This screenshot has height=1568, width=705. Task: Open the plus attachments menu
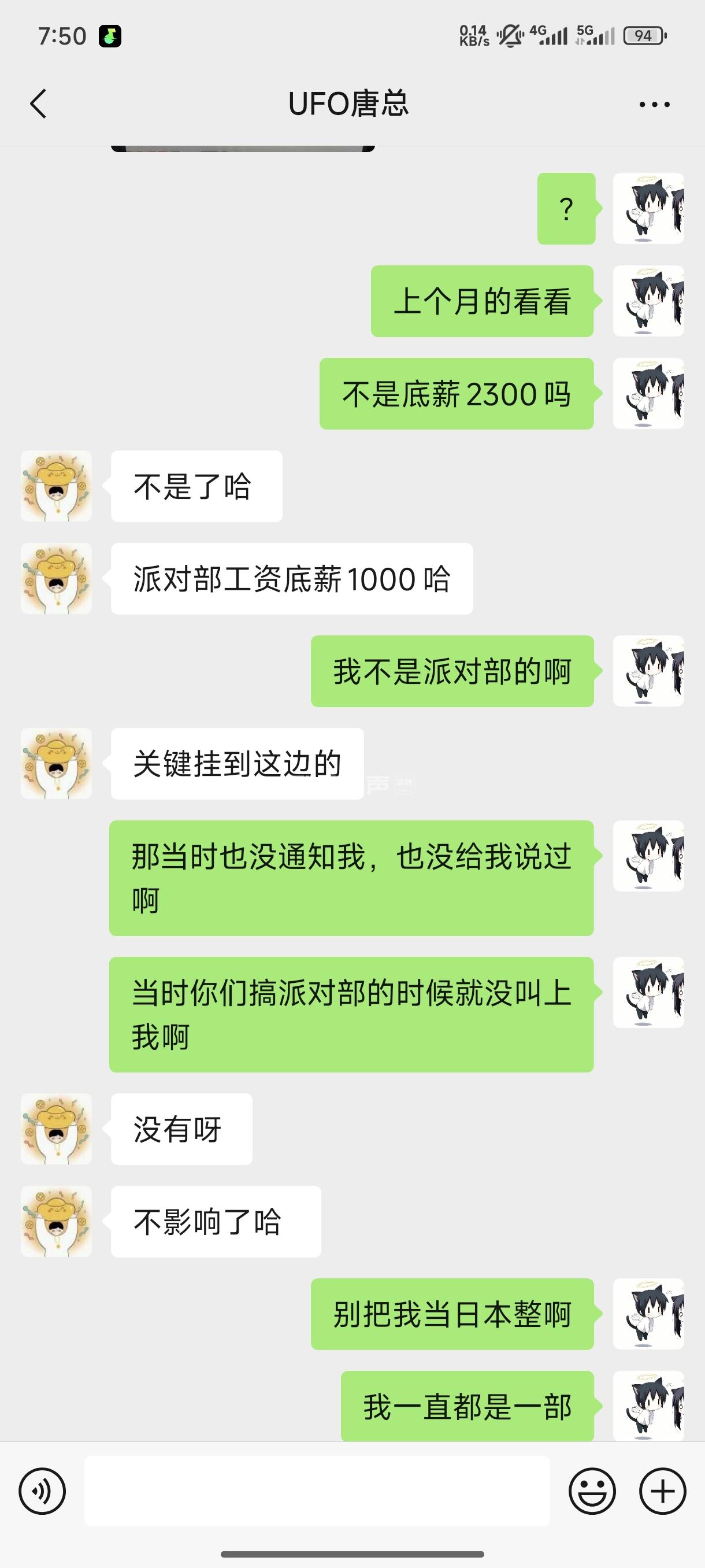[x=662, y=1491]
